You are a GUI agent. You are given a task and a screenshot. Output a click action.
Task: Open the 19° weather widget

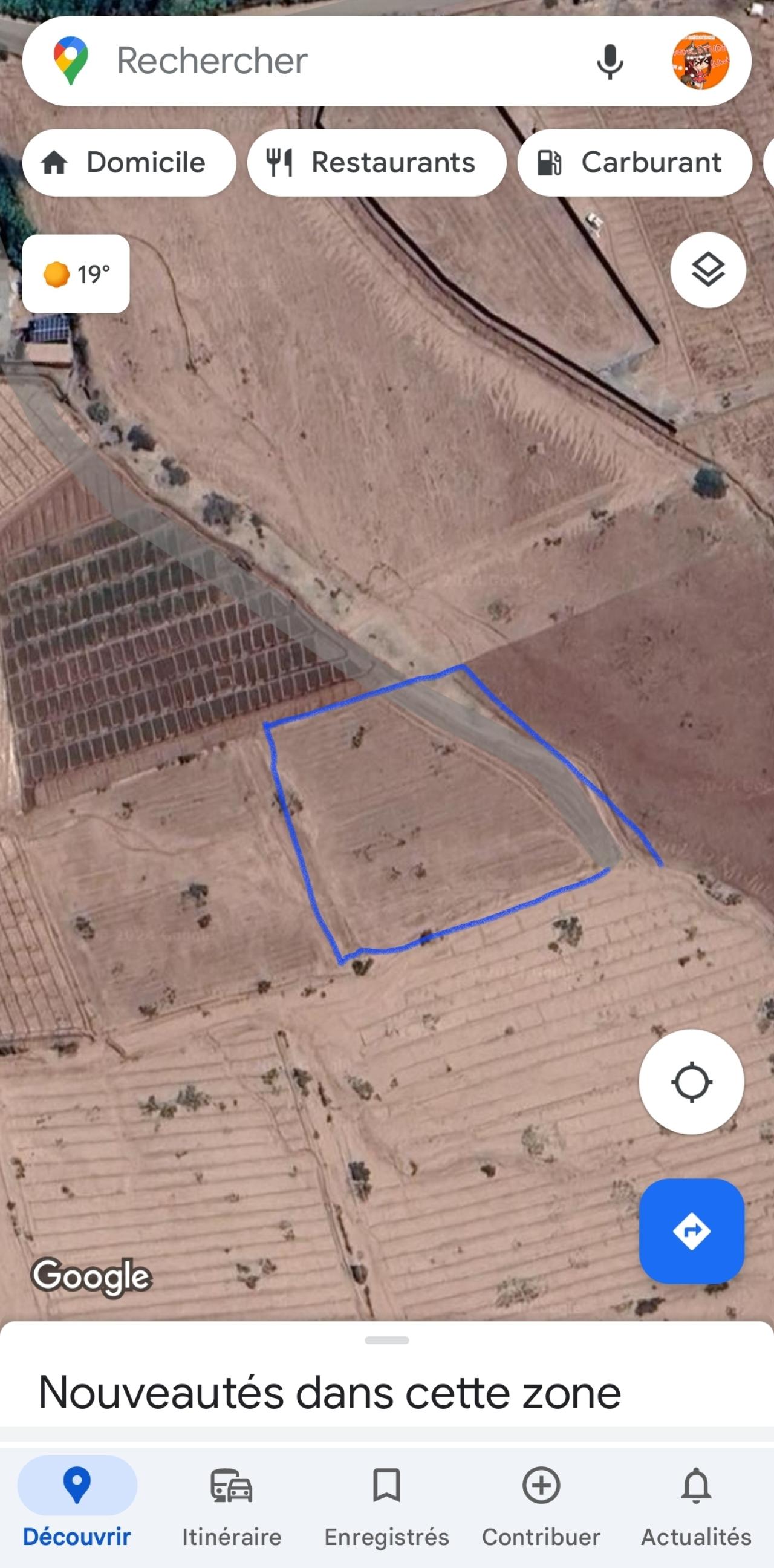[76, 274]
